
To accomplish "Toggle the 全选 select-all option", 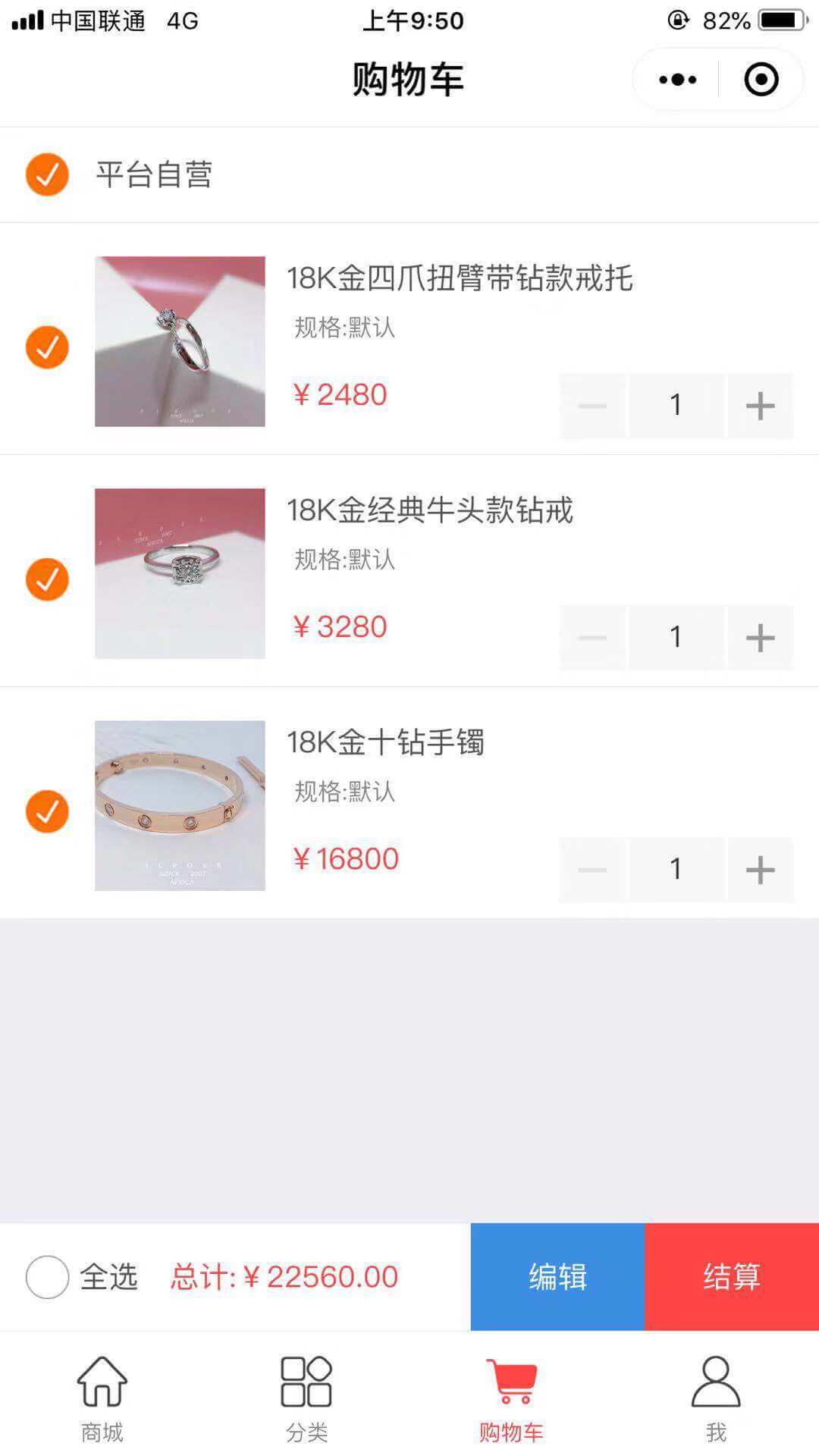I will click(47, 1277).
